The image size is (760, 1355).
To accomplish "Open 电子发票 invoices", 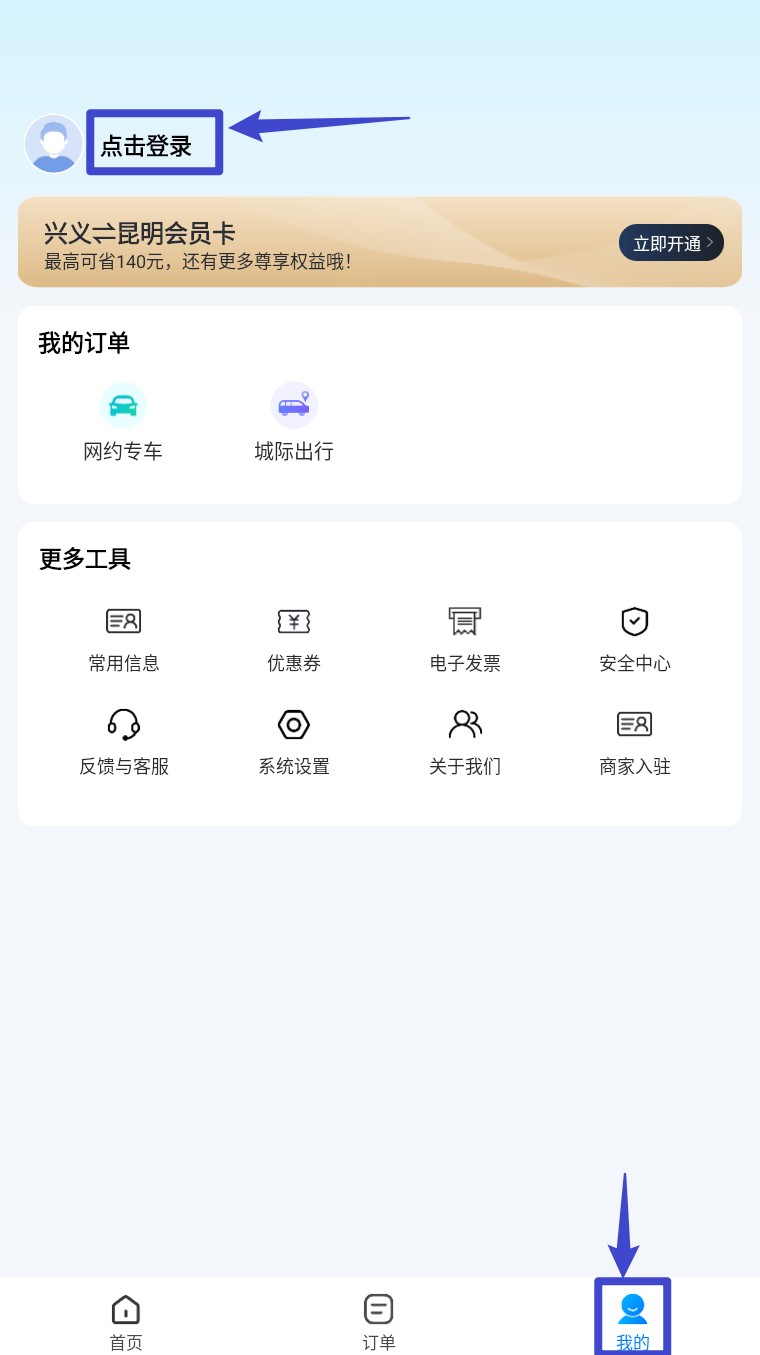I will pyautogui.click(x=465, y=638).
